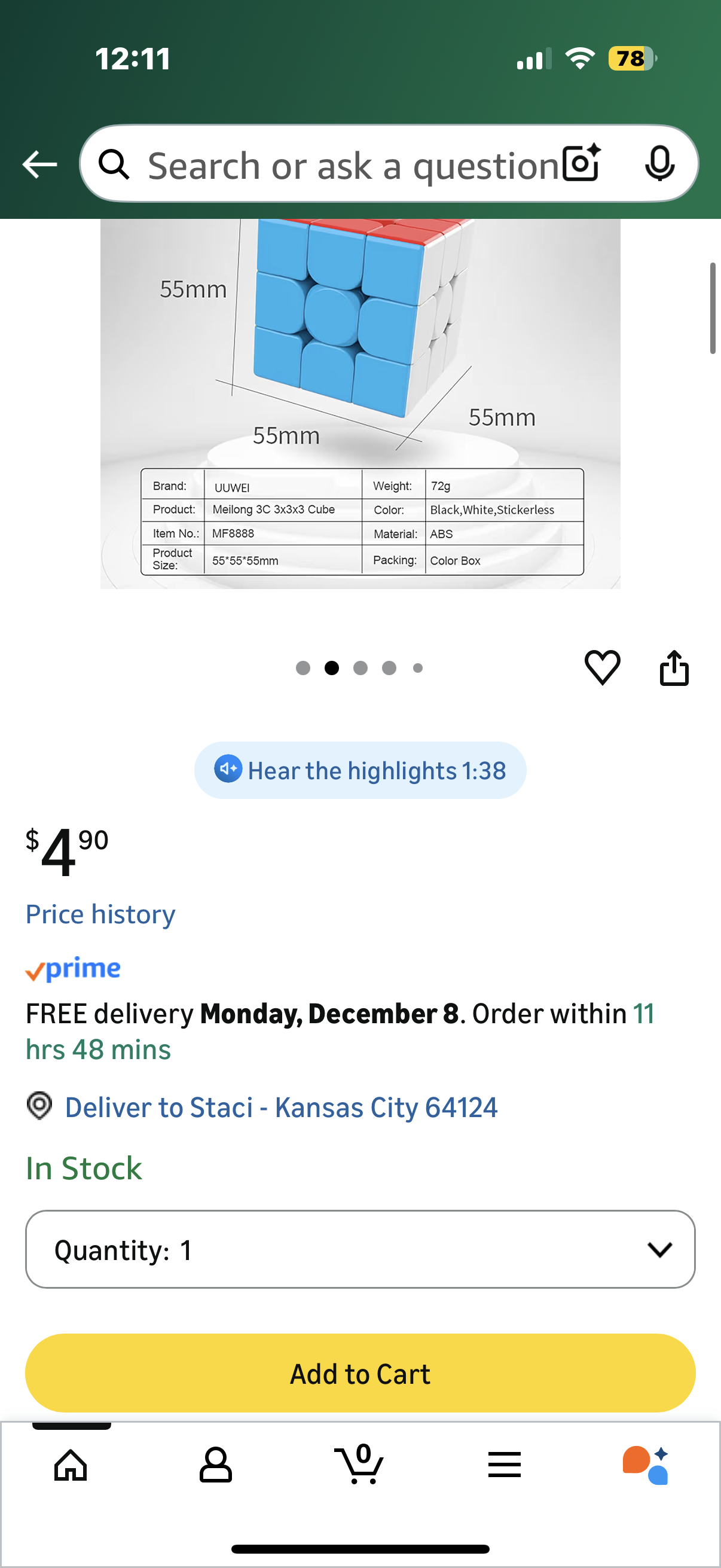Open the hamburger menu tab
This screenshot has width=721, height=1568.
(505, 1465)
